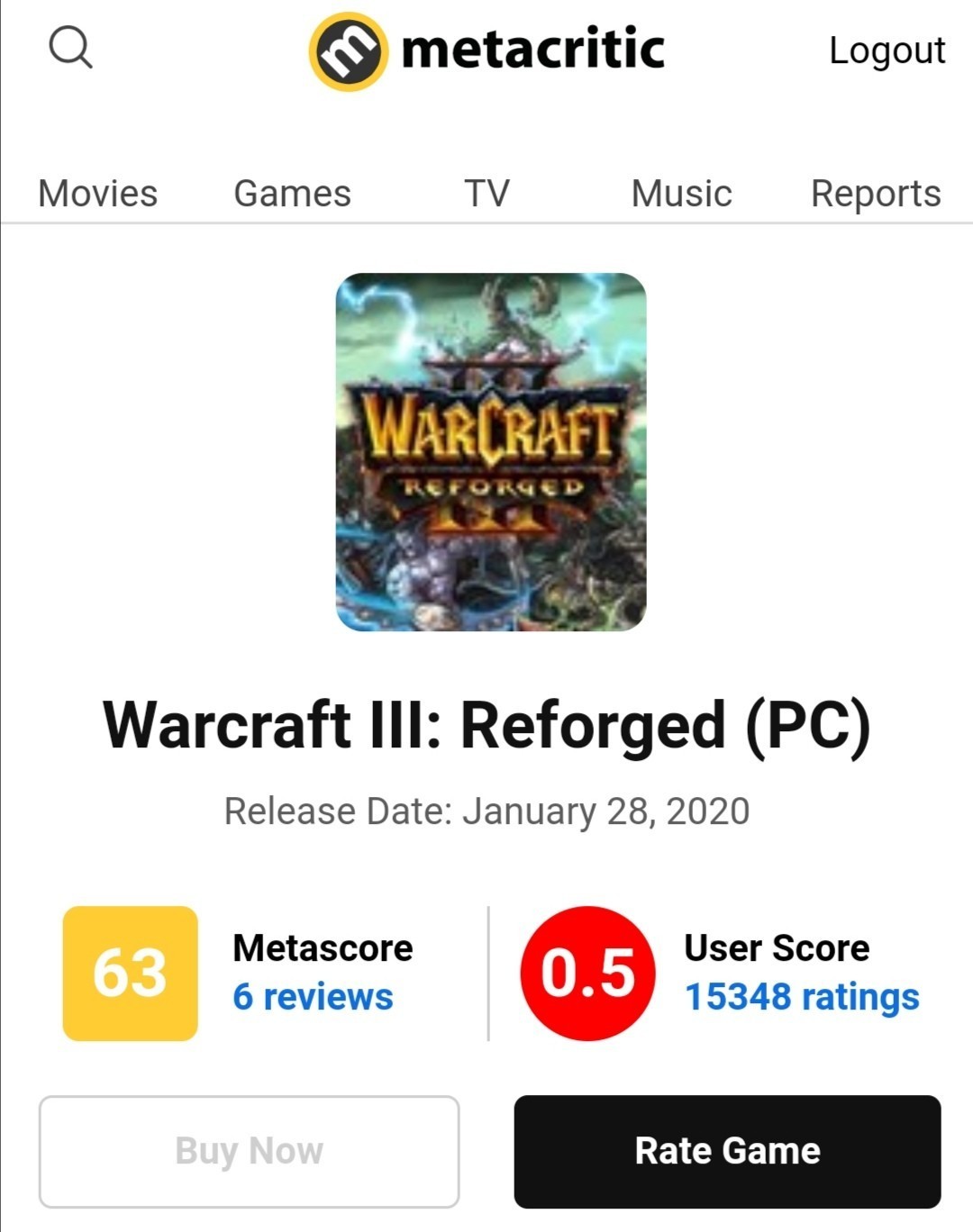This screenshot has height=1232, width=973.
Task: Open the TV section
Action: pyautogui.click(x=486, y=194)
